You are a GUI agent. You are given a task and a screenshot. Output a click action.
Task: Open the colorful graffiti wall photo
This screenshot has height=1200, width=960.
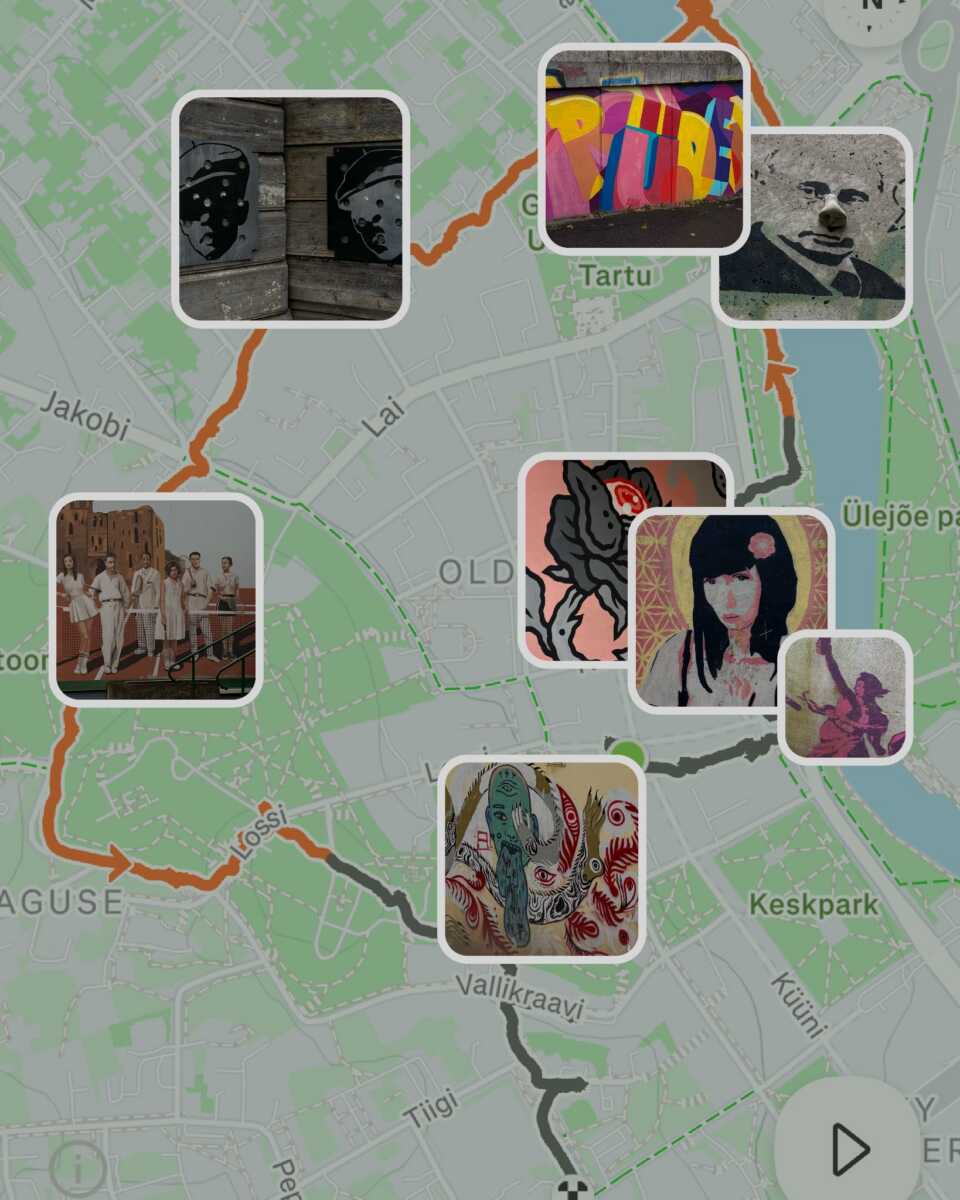point(644,148)
